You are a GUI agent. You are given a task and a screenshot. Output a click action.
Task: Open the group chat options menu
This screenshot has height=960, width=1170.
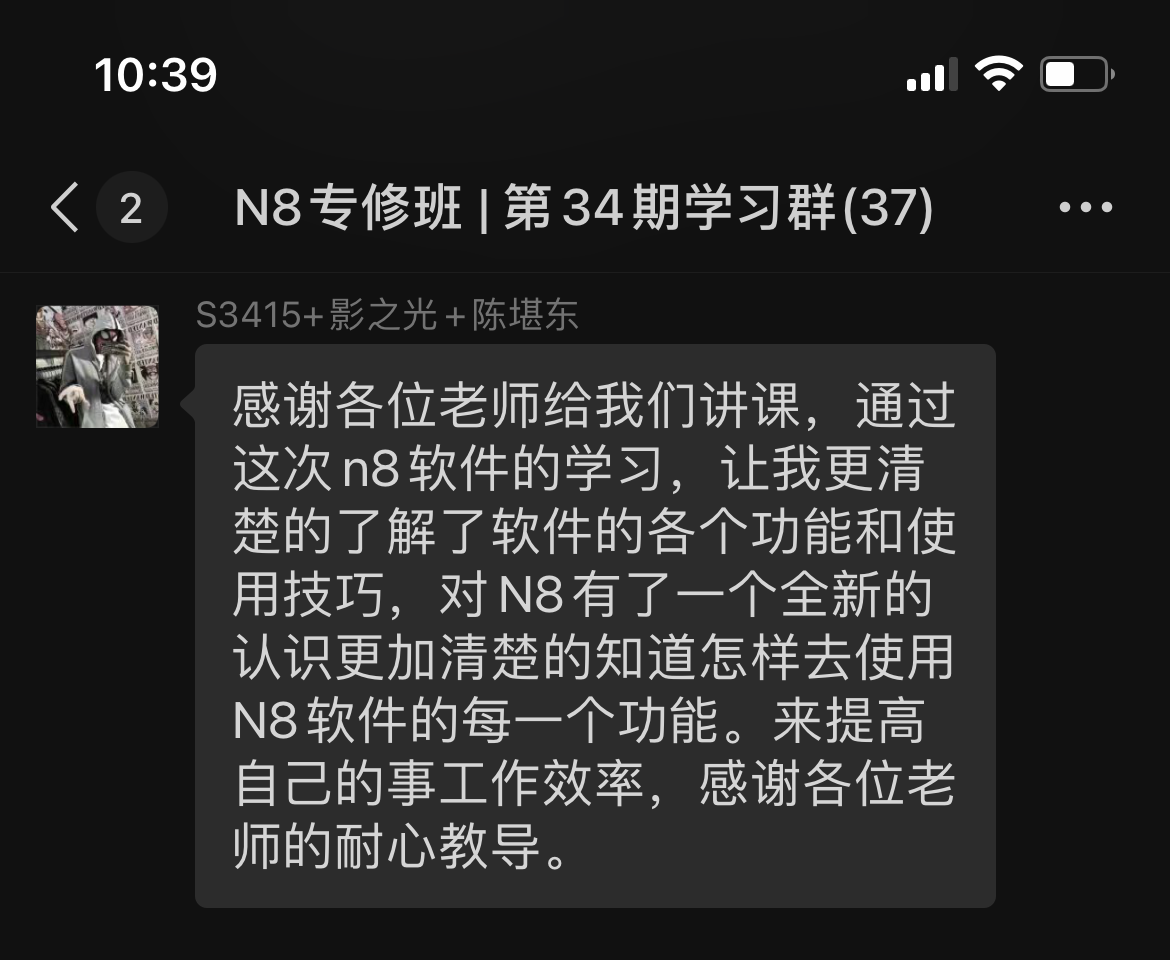1085,208
